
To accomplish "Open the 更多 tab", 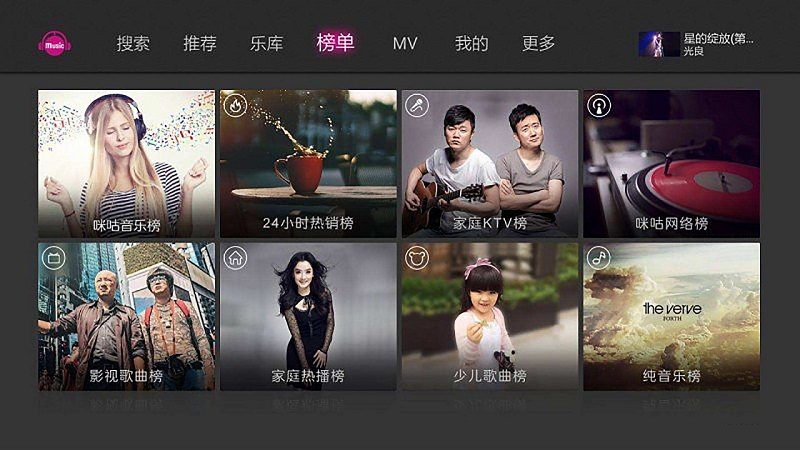I will point(538,44).
